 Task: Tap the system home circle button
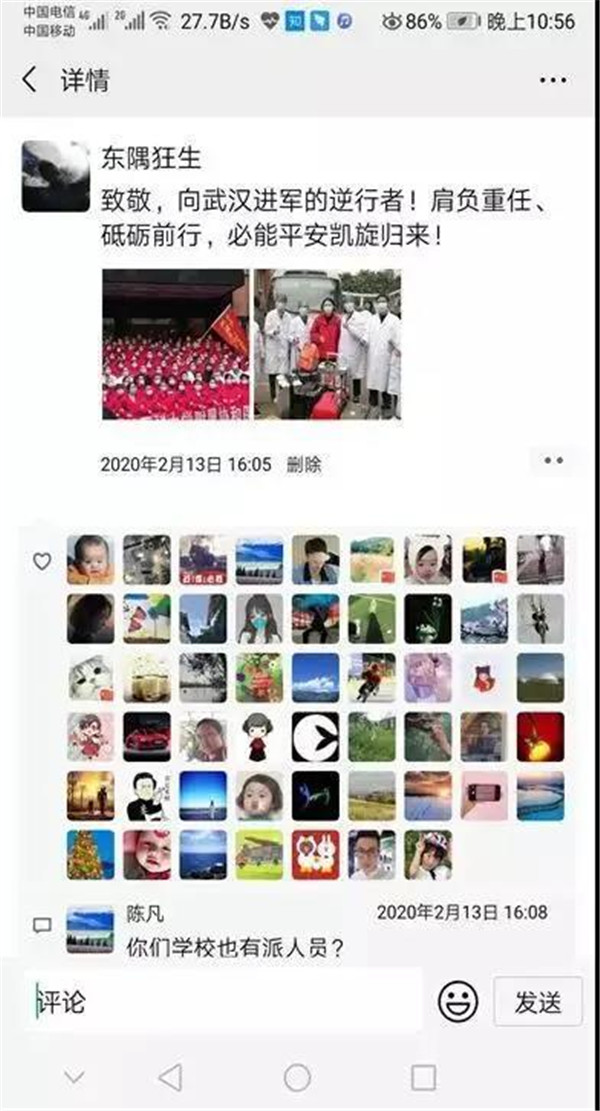[298, 1078]
